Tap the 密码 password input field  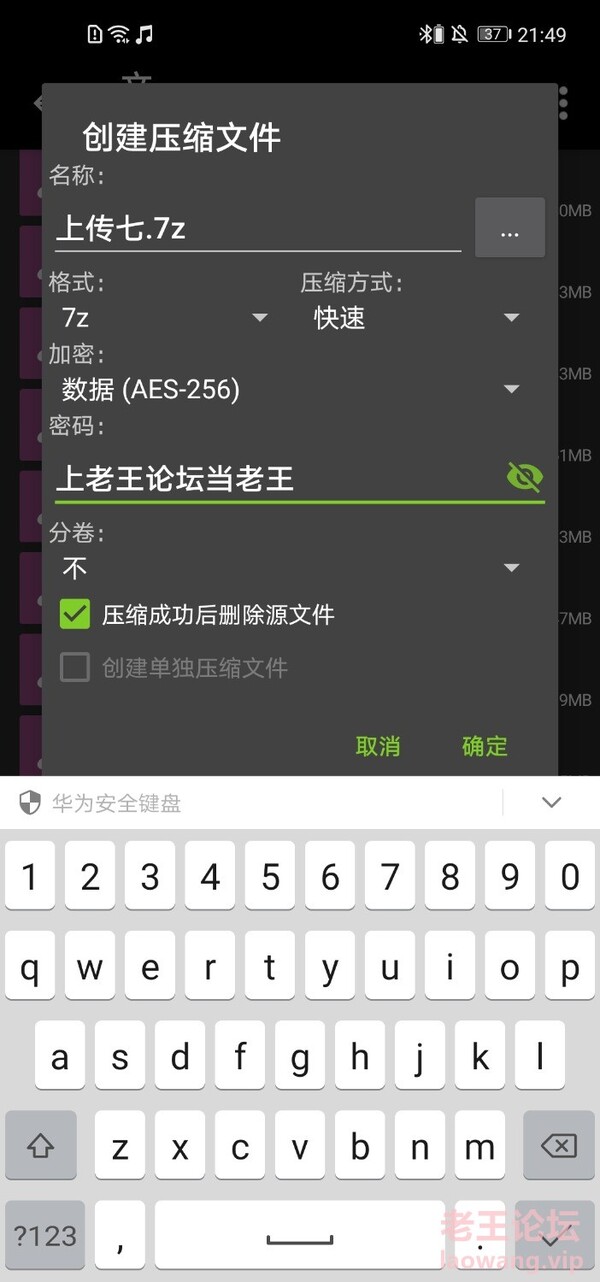click(x=275, y=478)
